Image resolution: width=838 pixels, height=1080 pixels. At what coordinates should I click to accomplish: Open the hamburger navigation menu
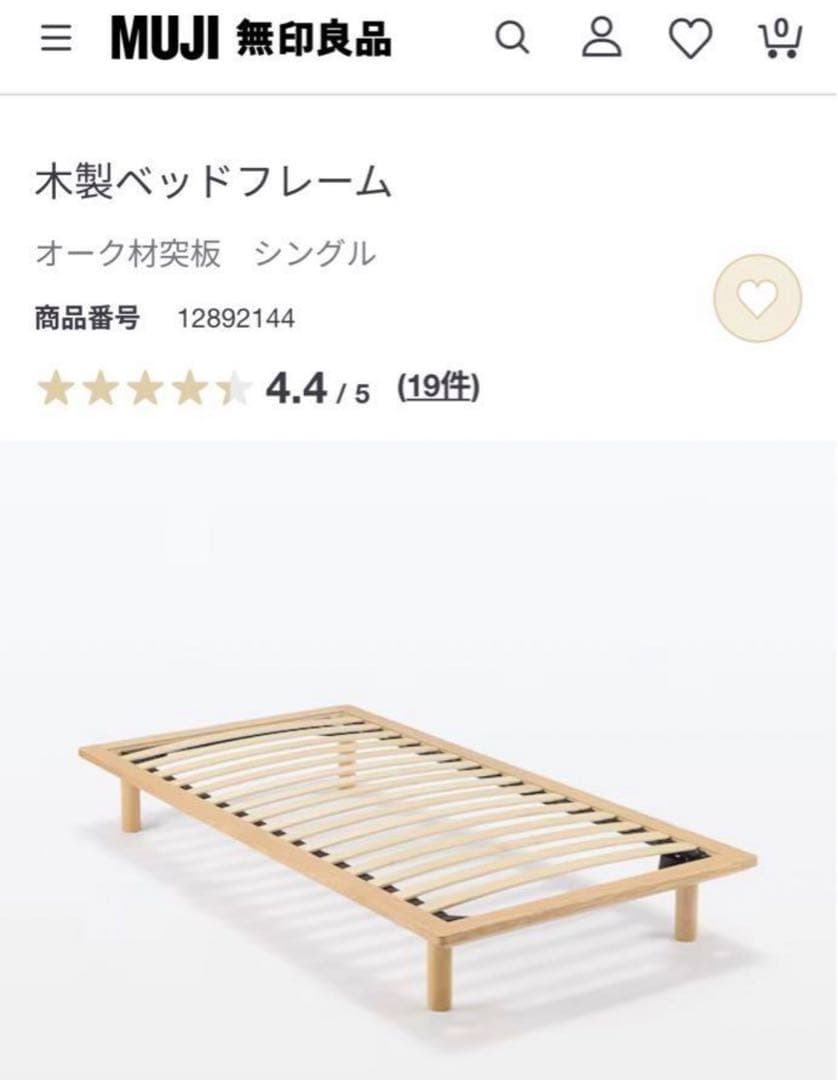(57, 37)
